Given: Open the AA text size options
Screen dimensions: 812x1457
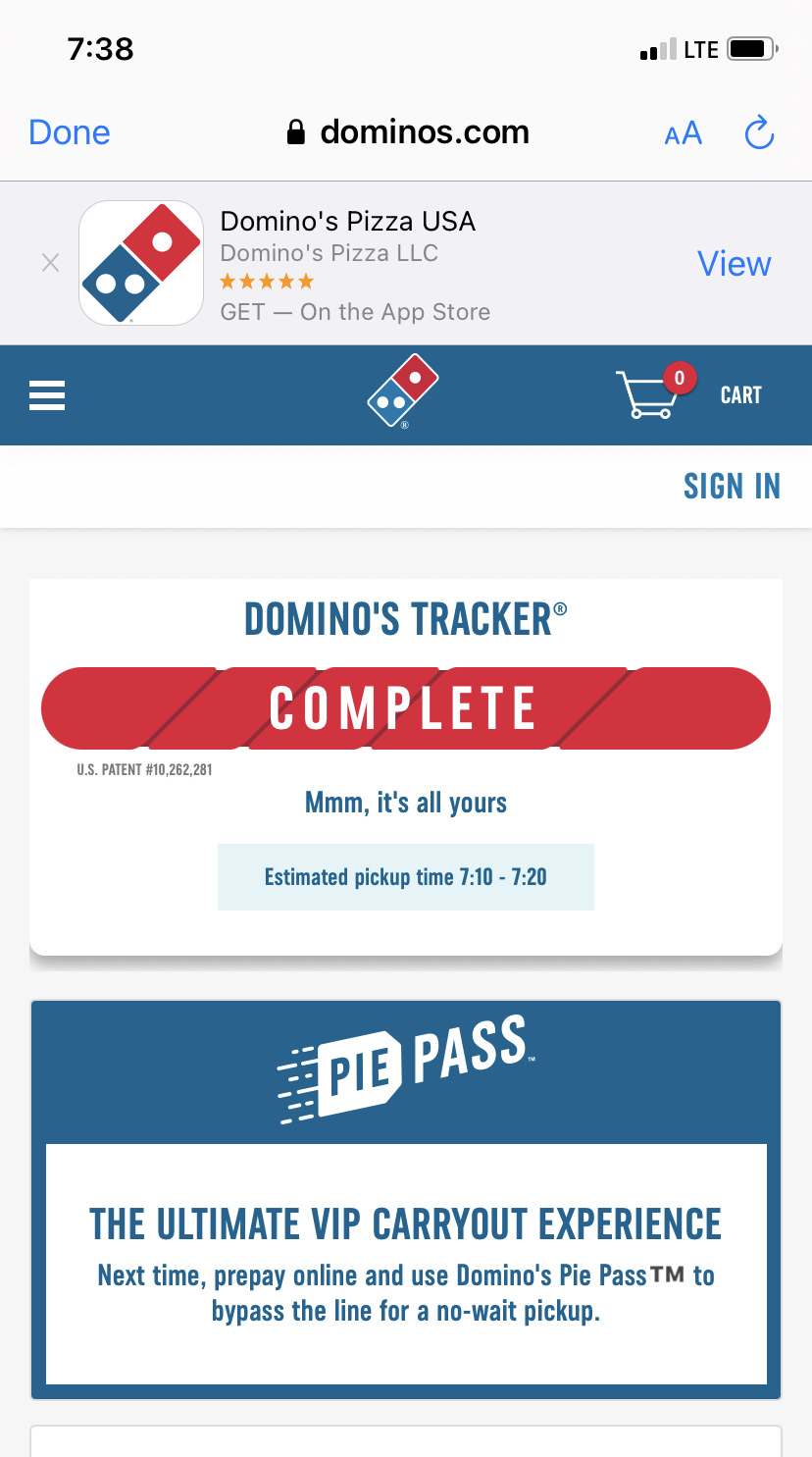Looking at the screenshot, I should pos(683,133).
